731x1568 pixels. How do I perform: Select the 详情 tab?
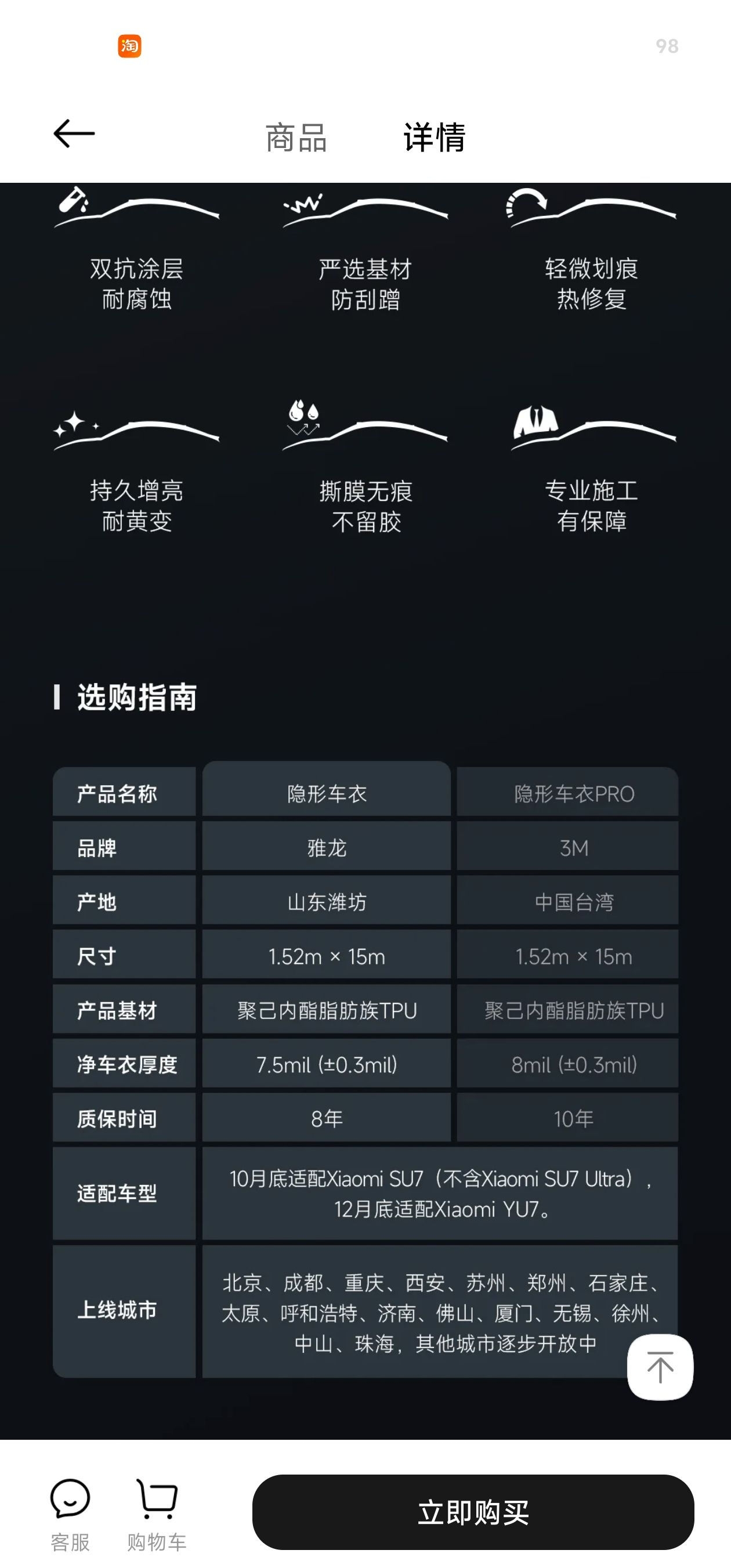(435, 138)
